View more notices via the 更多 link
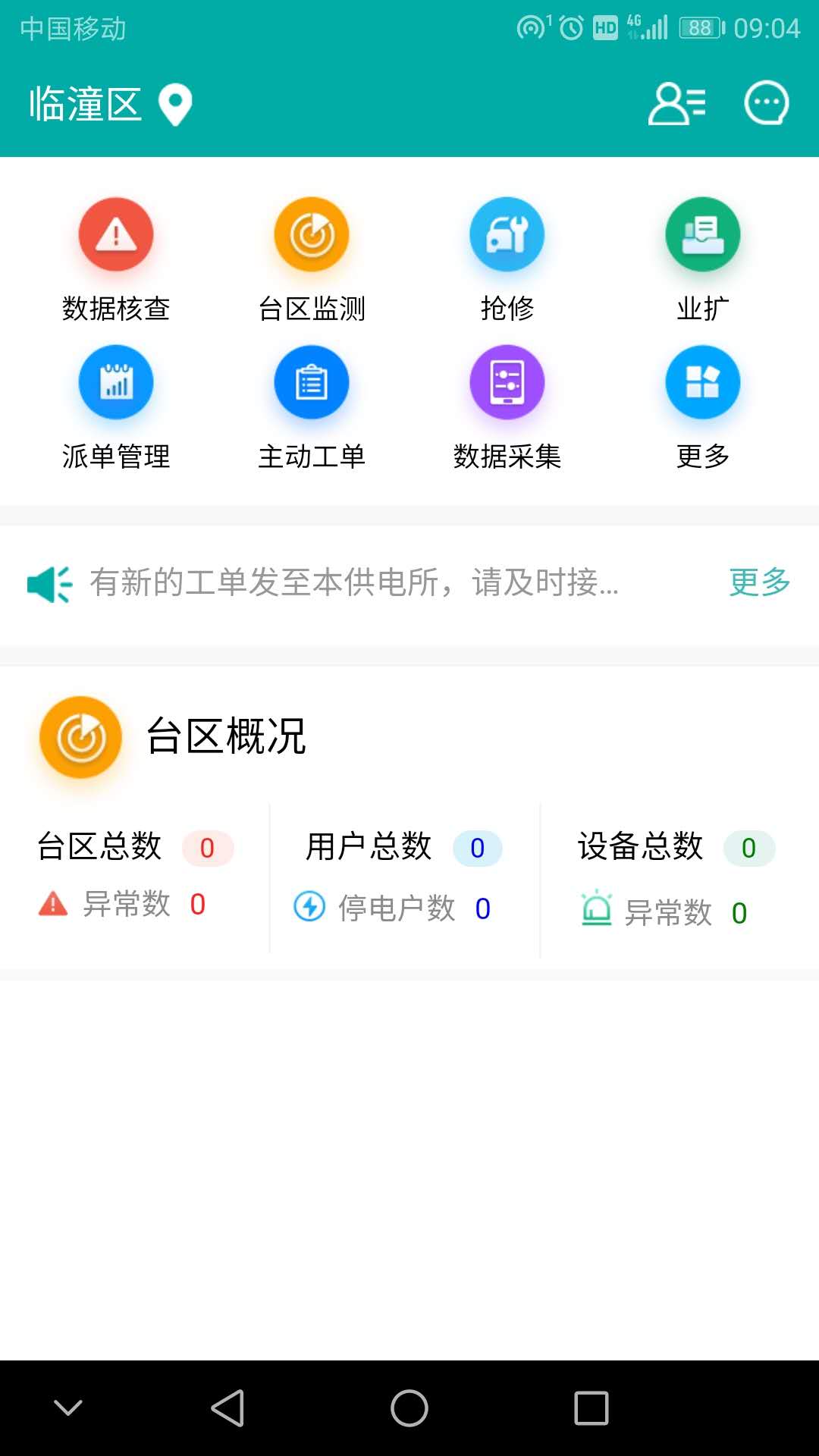Screen dimensions: 819x1456 [x=759, y=582]
